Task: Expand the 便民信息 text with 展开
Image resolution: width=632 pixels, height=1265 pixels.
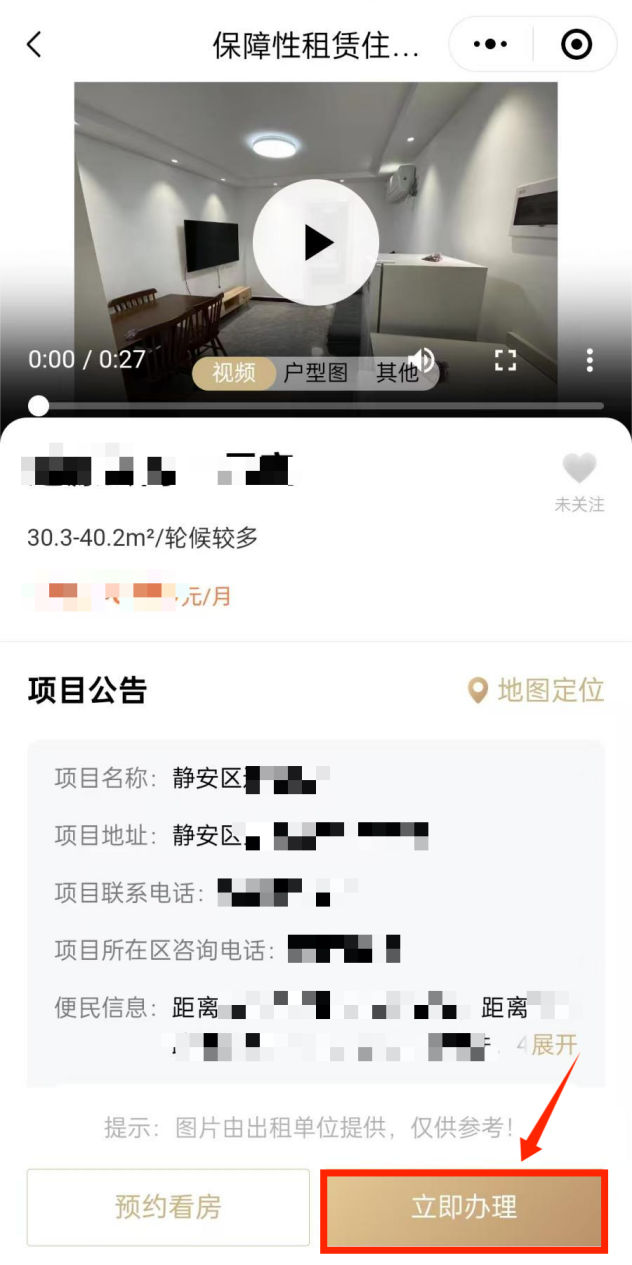Action: [554, 1045]
